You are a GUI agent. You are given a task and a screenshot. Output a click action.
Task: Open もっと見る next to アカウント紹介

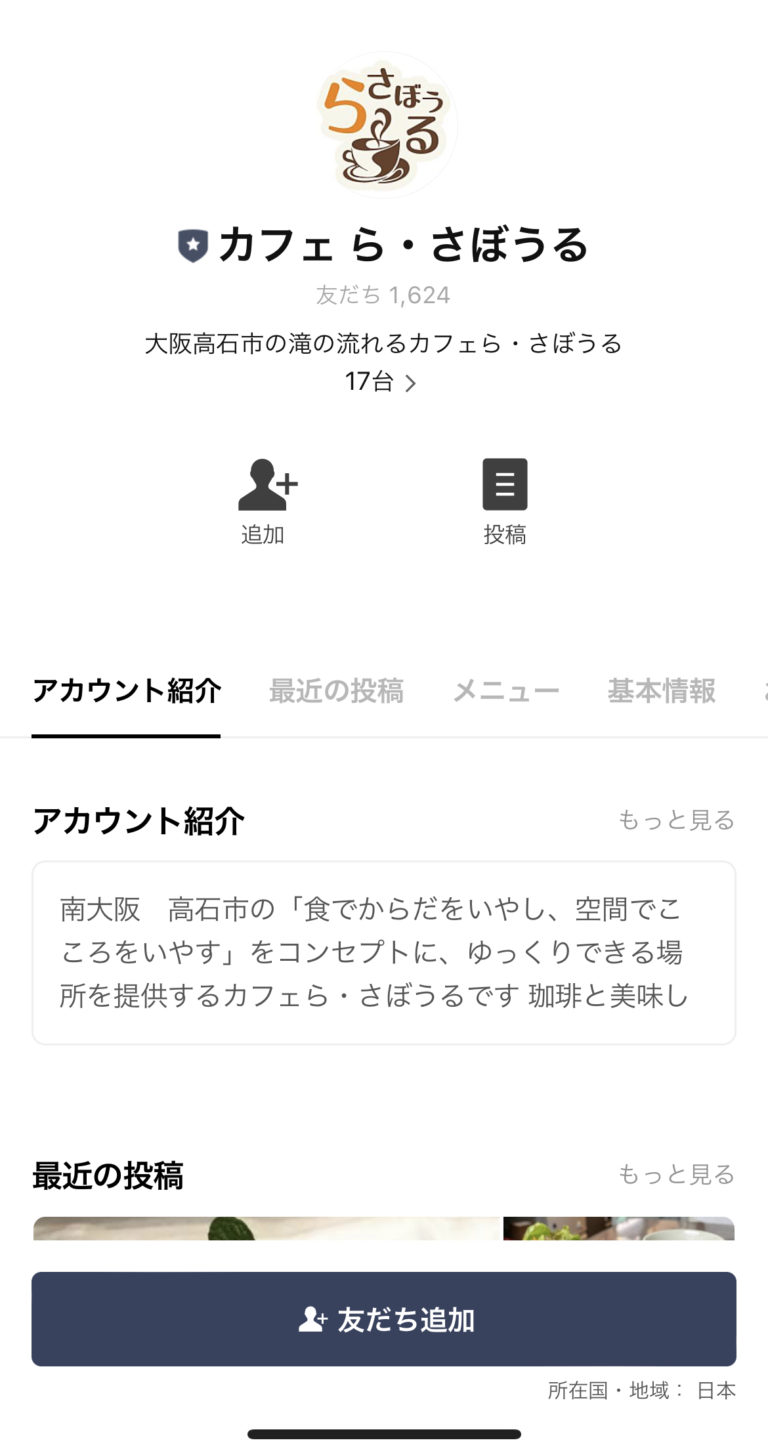coord(676,820)
